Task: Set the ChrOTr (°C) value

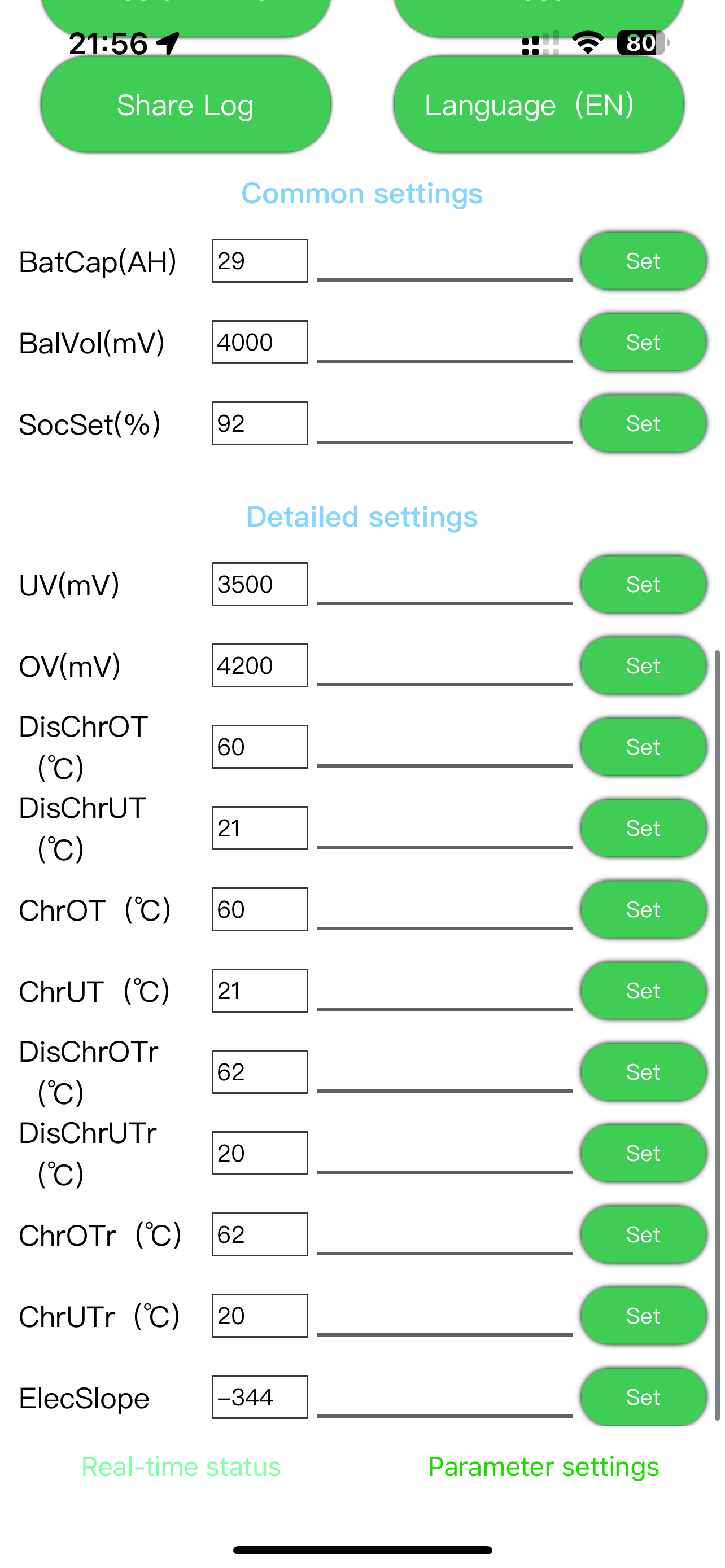Action: coord(643,1234)
